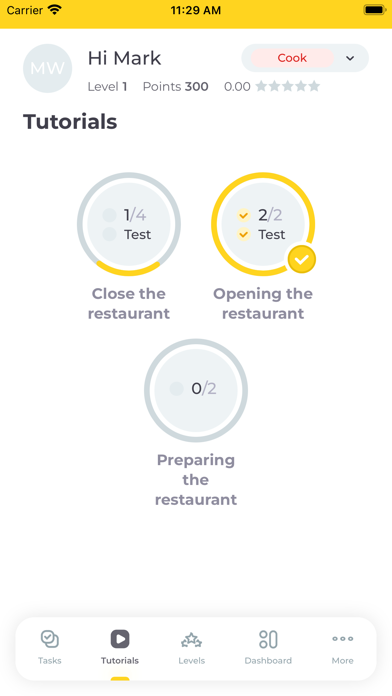This screenshot has height=696, width=392.
Task: Tap the More tab
Action: click(x=343, y=648)
